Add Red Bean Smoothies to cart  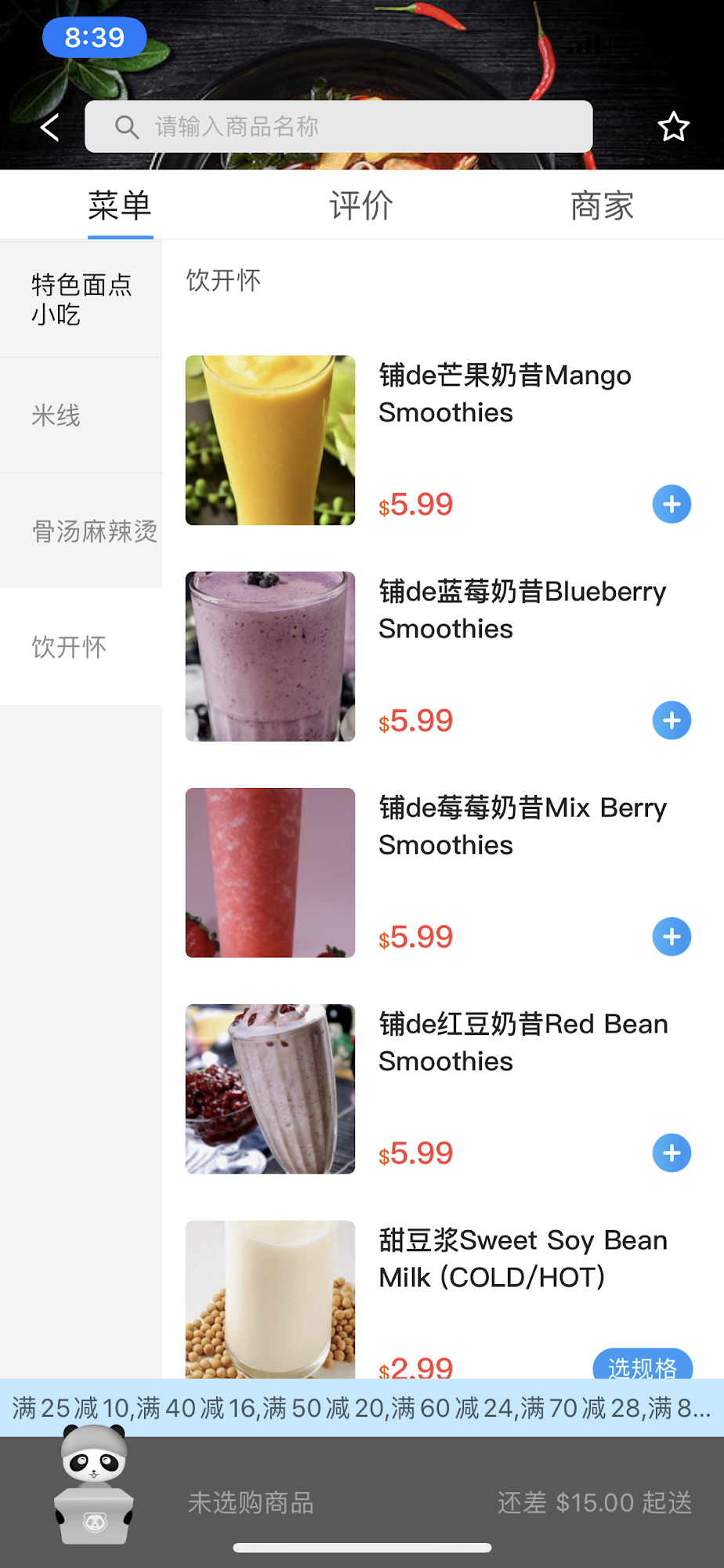pyautogui.click(x=672, y=1153)
